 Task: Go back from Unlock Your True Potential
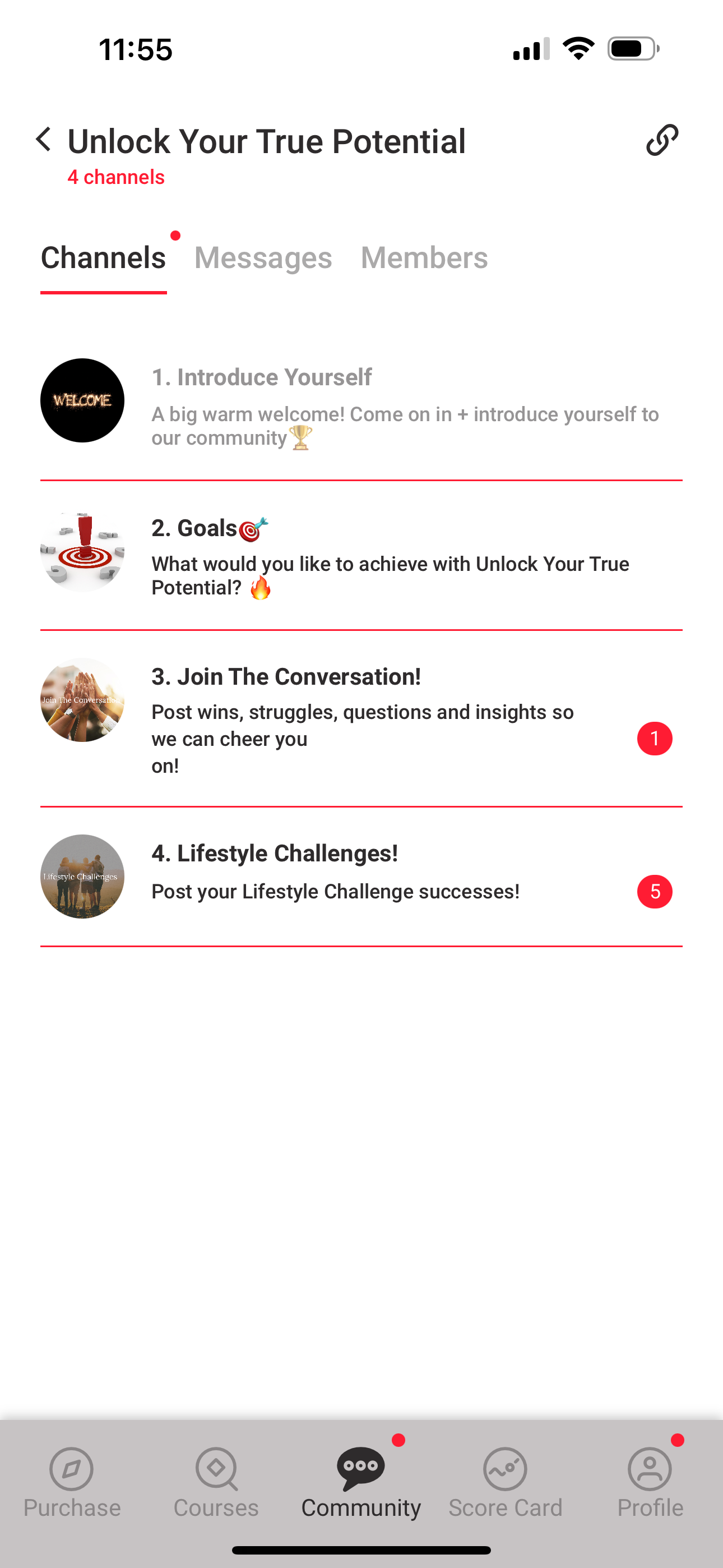click(x=44, y=140)
